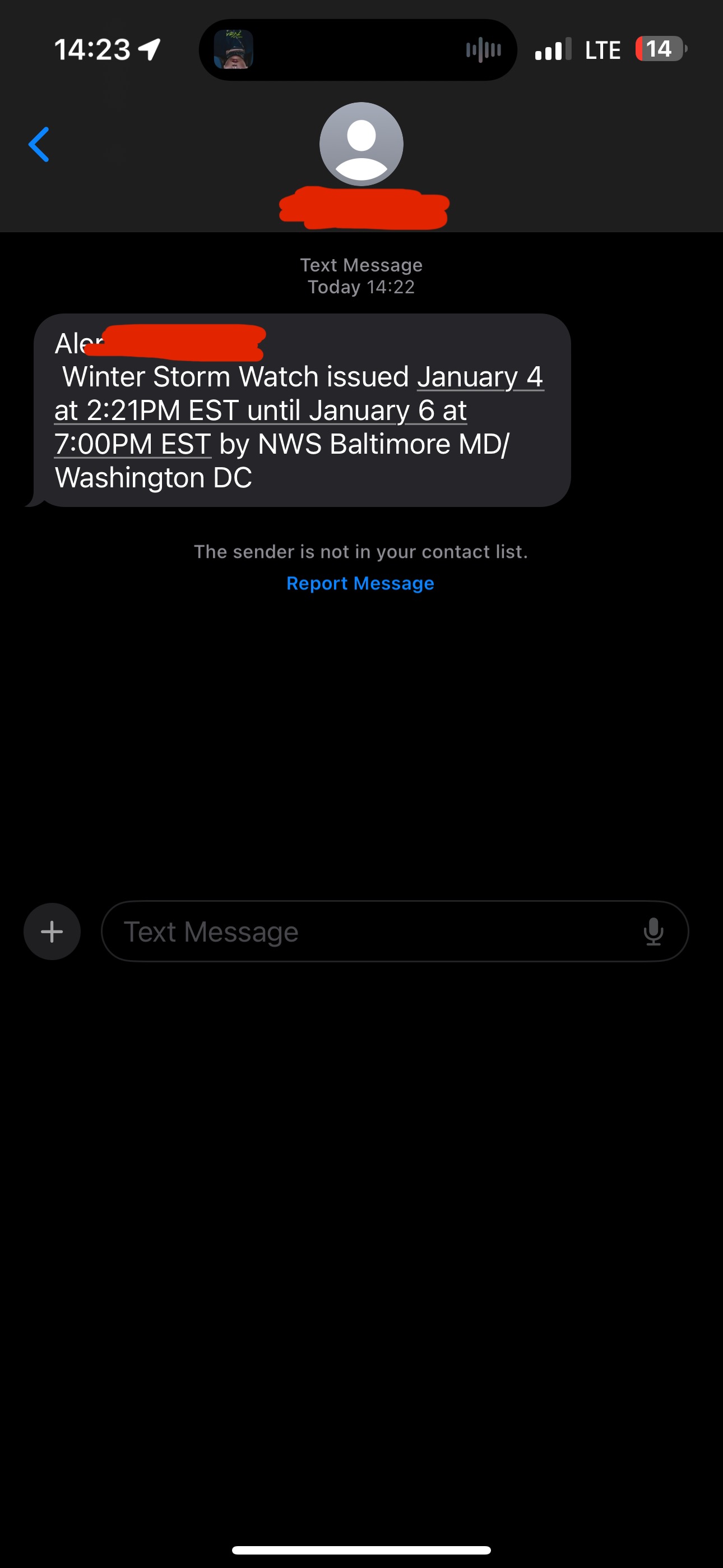This screenshot has width=723, height=1568.
Task: Tap the clock showing 14:23
Action: (x=91, y=49)
